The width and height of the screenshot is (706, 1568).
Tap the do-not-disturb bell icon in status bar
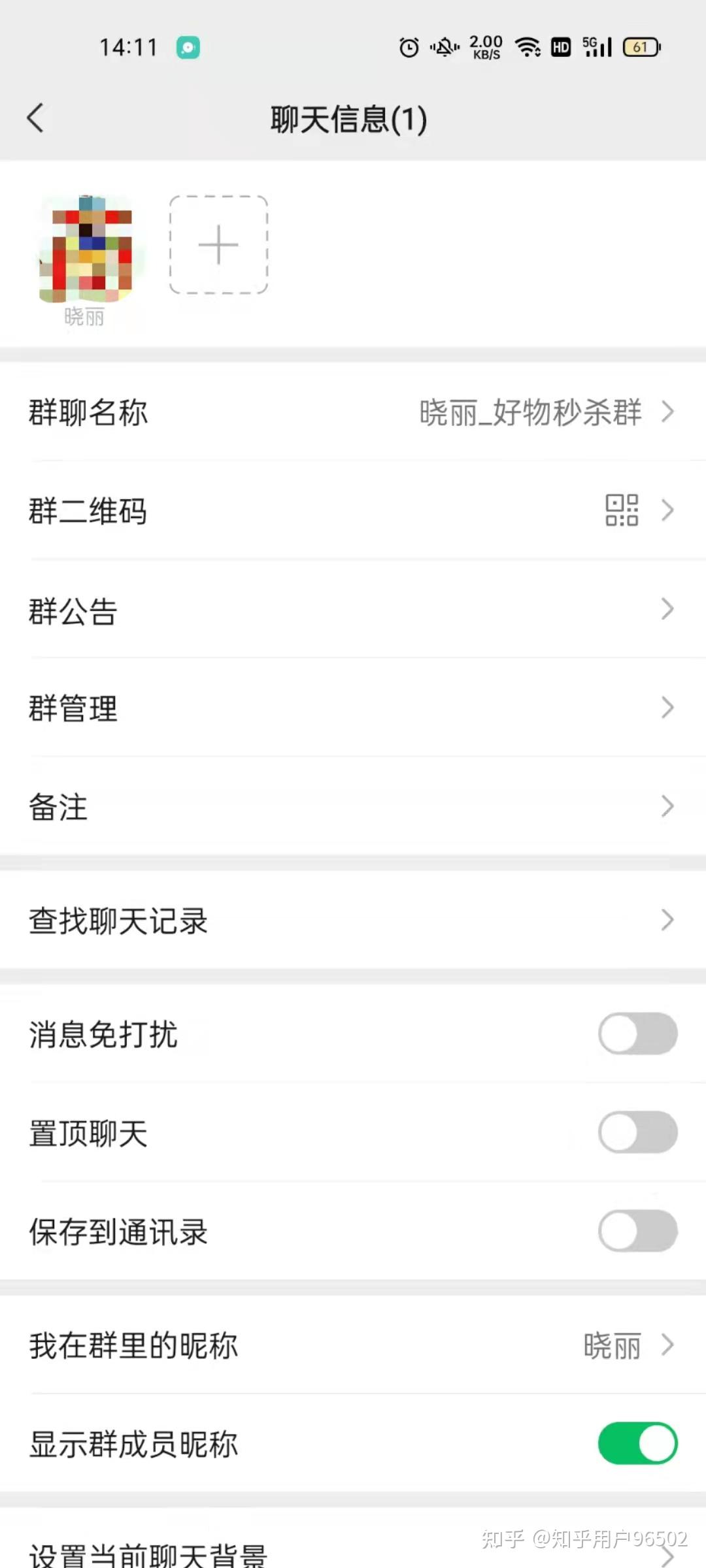(442, 46)
